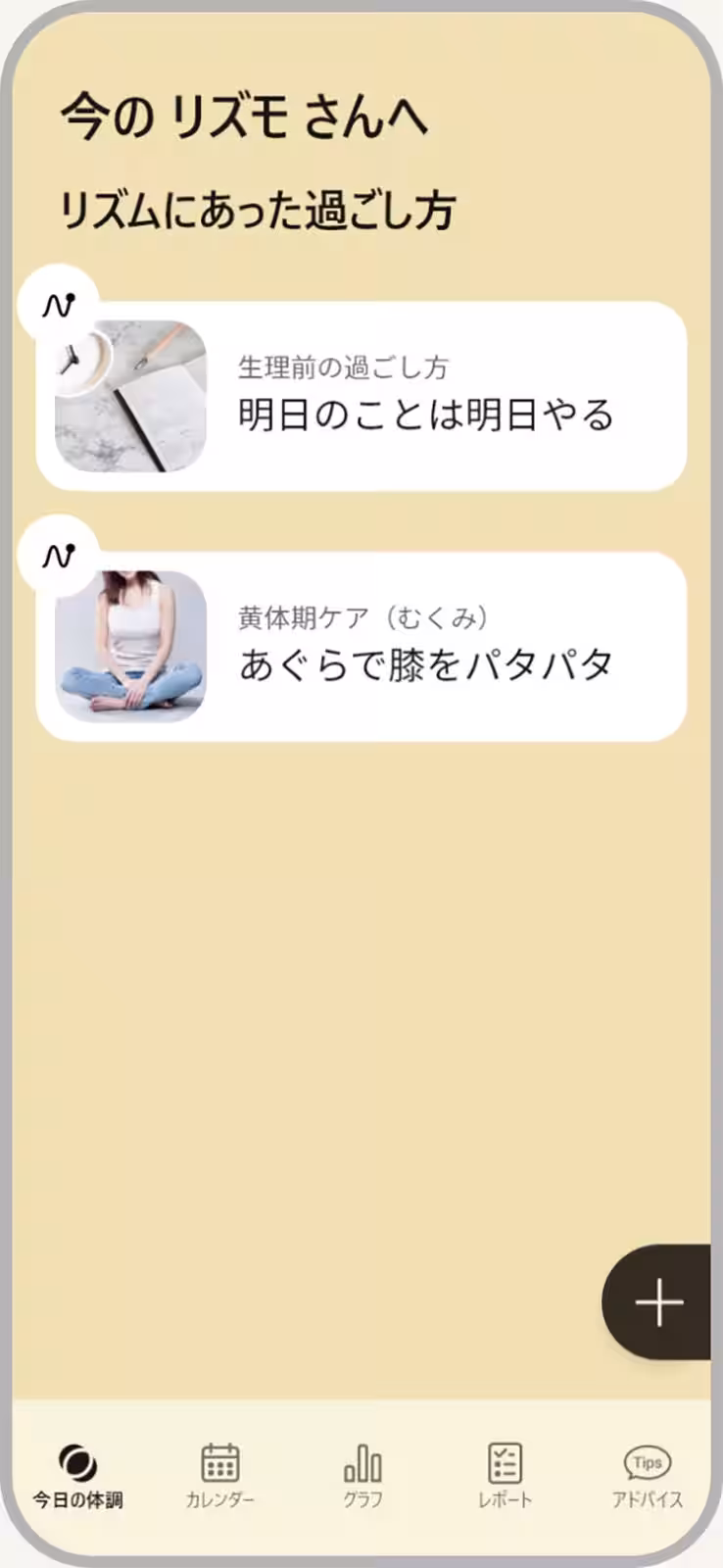Click the rhythm wave icon on the first card
Viewport: 723px width, 1568px height.
point(59,305)
